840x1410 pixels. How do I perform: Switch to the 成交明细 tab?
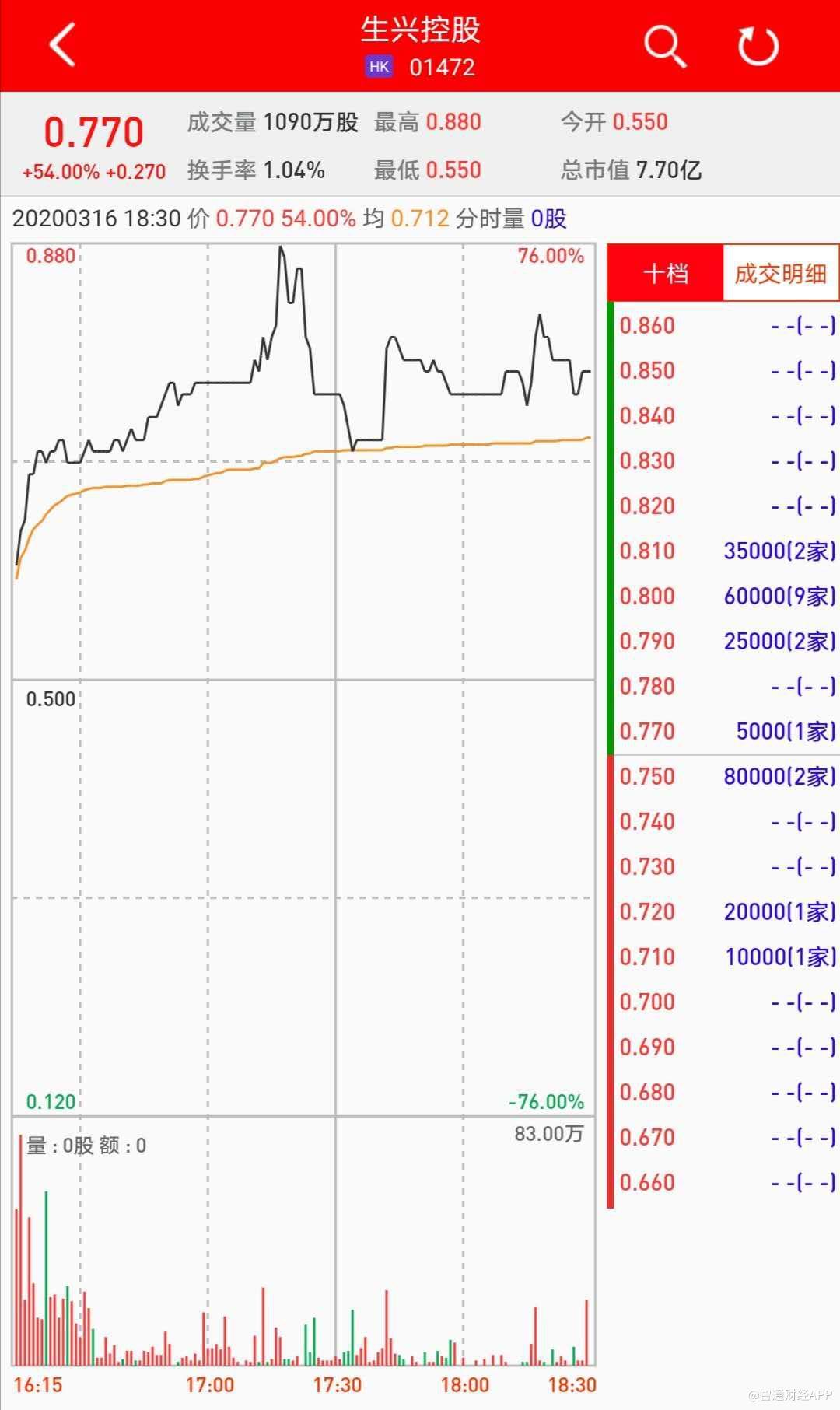(x=780, y=273)
